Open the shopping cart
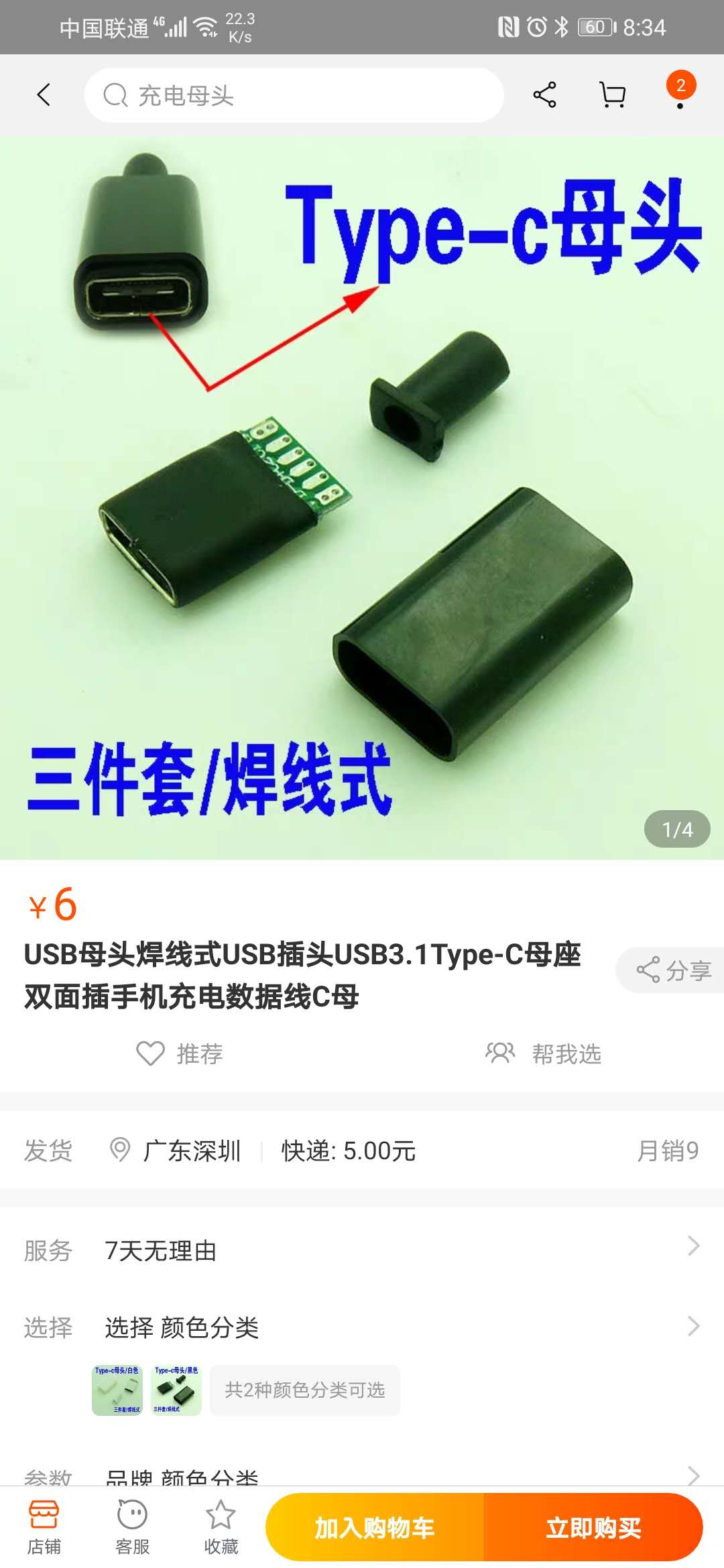Viewport: 724px width, 1568px height. coord(612,94)
